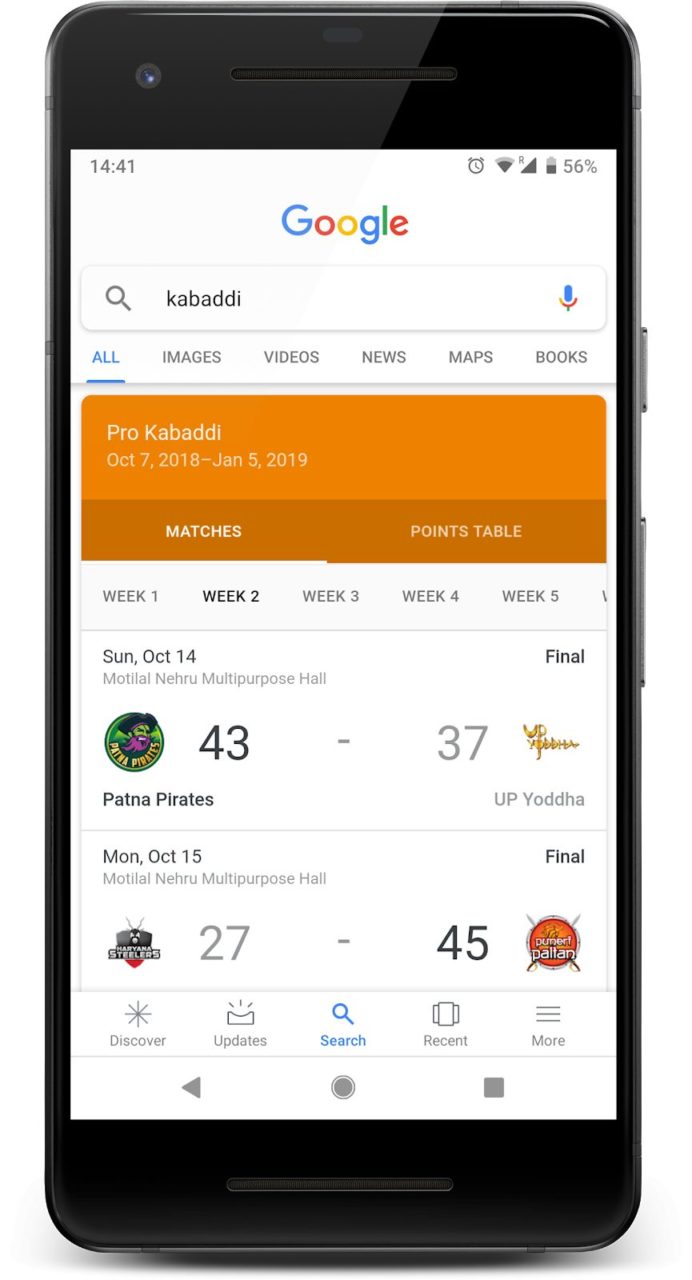Go to the Discover tab
The height and width of the screenshot is (1280, 692).
click(138, 1025)
